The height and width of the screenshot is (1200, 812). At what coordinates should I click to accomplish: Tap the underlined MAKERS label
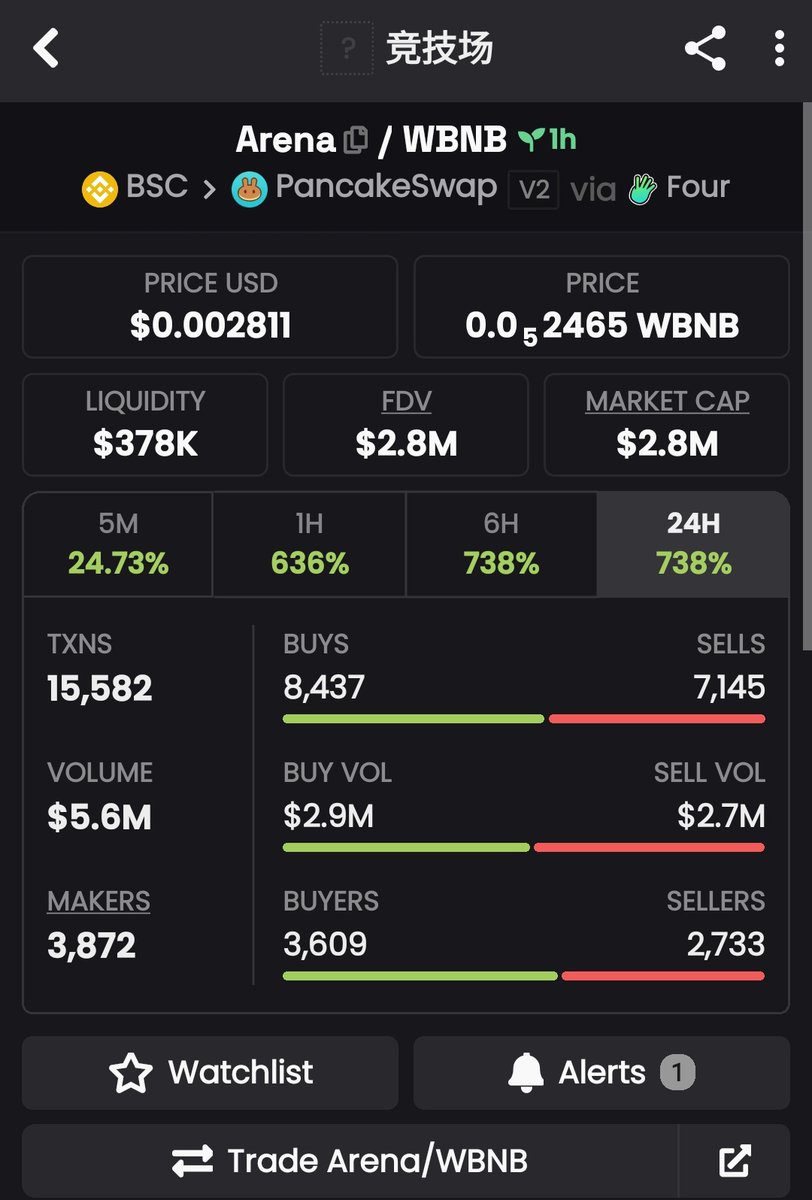click(98, 901)
